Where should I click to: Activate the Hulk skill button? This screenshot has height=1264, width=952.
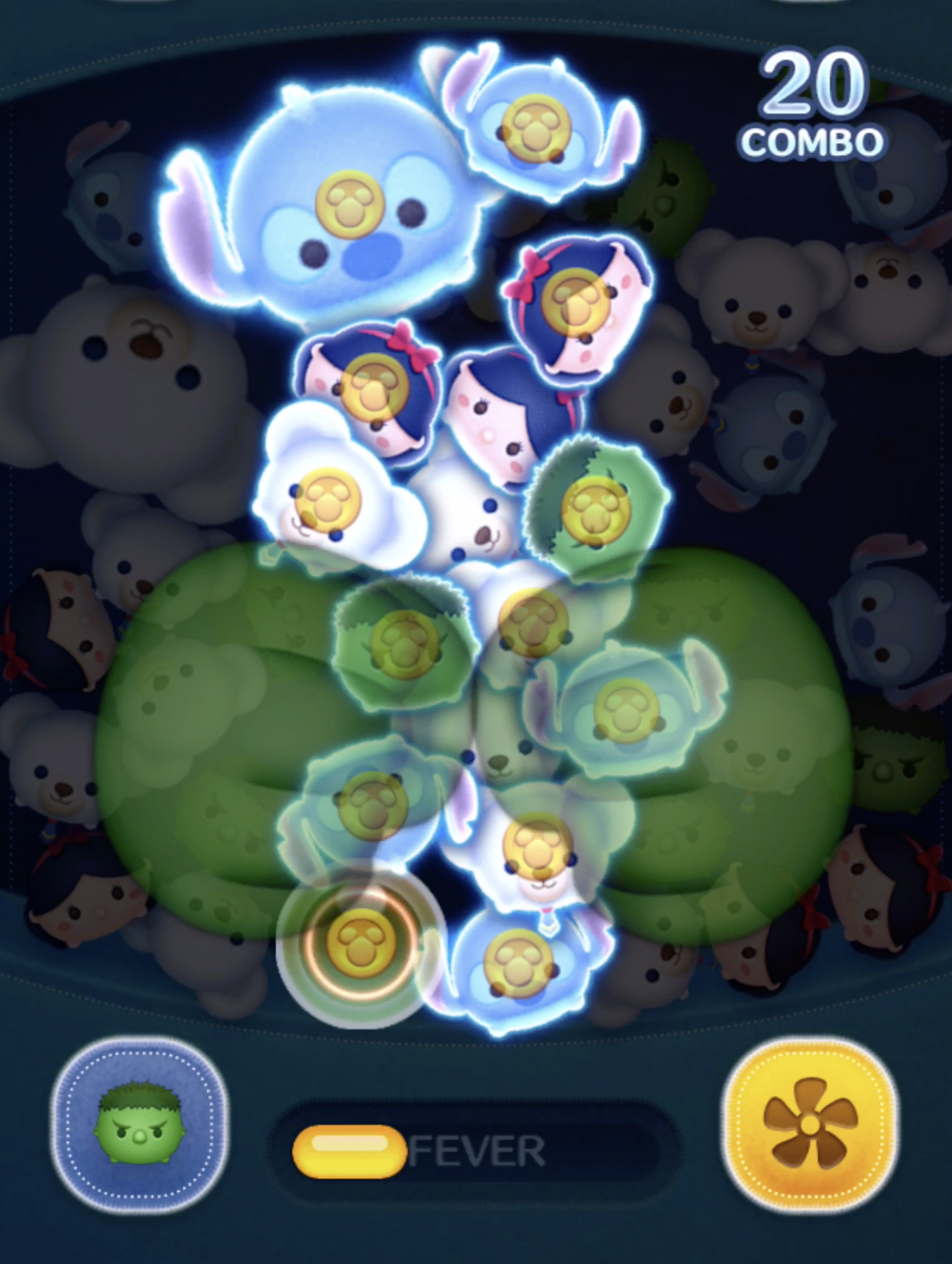click(139, 1125)
